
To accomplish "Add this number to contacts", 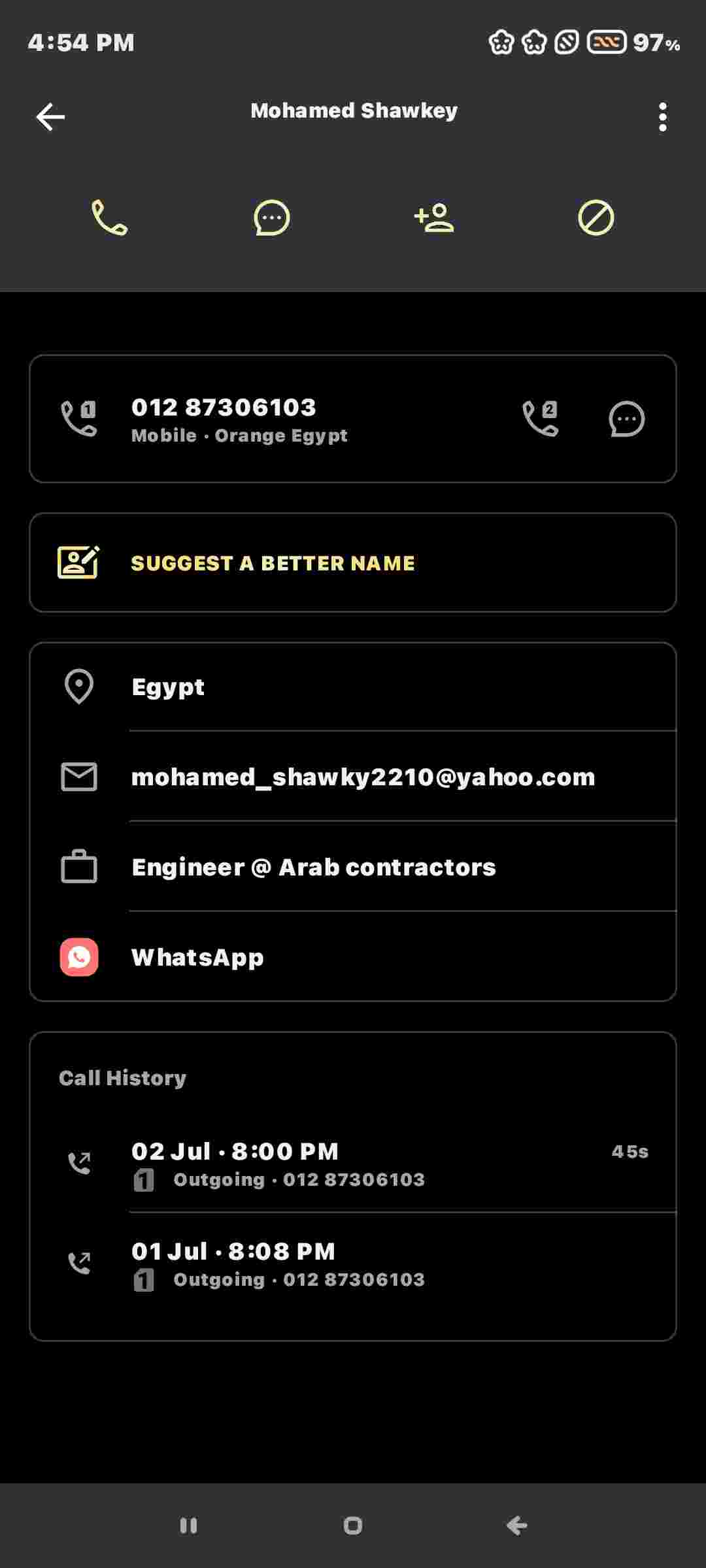I will click(433, 218).
